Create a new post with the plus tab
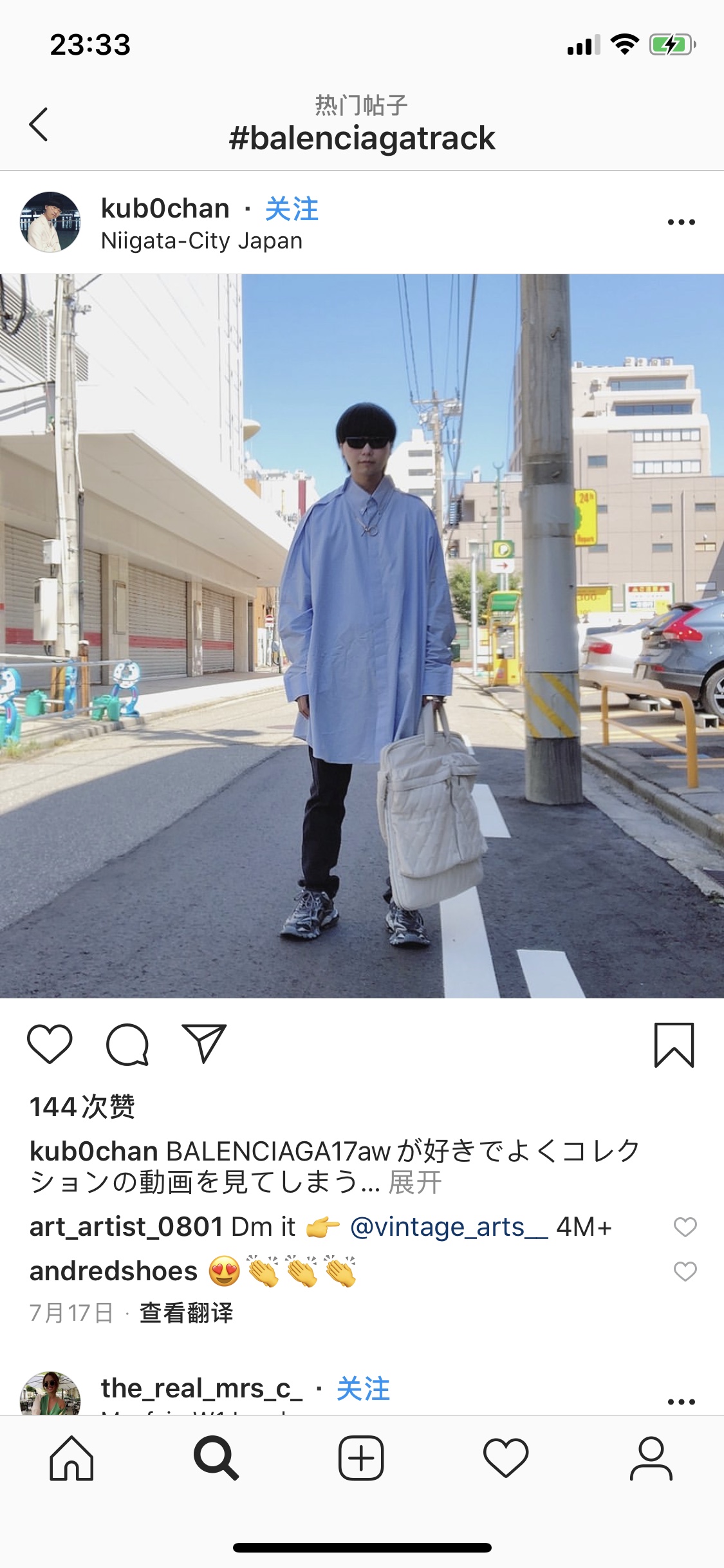Image resolution: width=724 pixels, height=1568 pixels. [x=361, y=1458]
